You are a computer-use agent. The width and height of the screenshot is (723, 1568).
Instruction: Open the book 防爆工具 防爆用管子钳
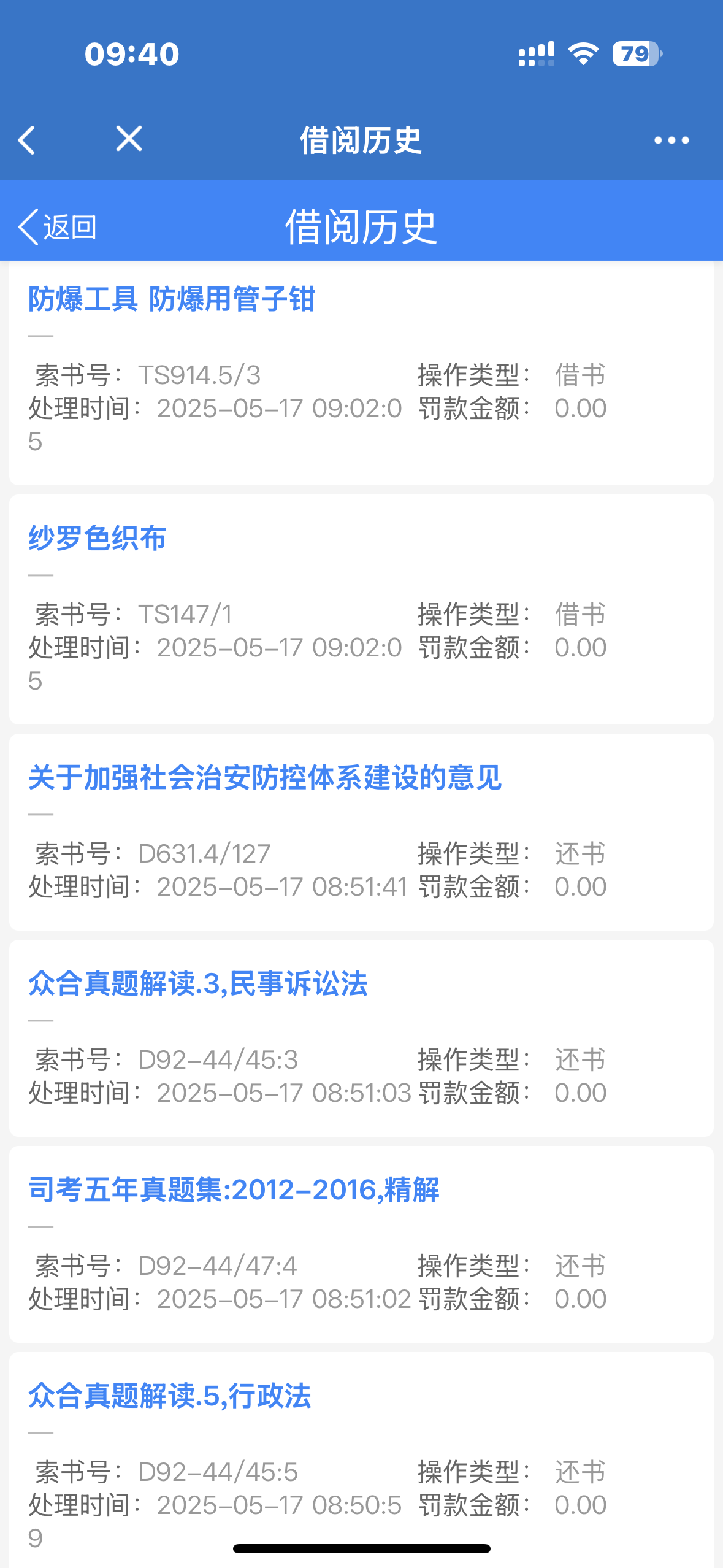coord(172,299)
